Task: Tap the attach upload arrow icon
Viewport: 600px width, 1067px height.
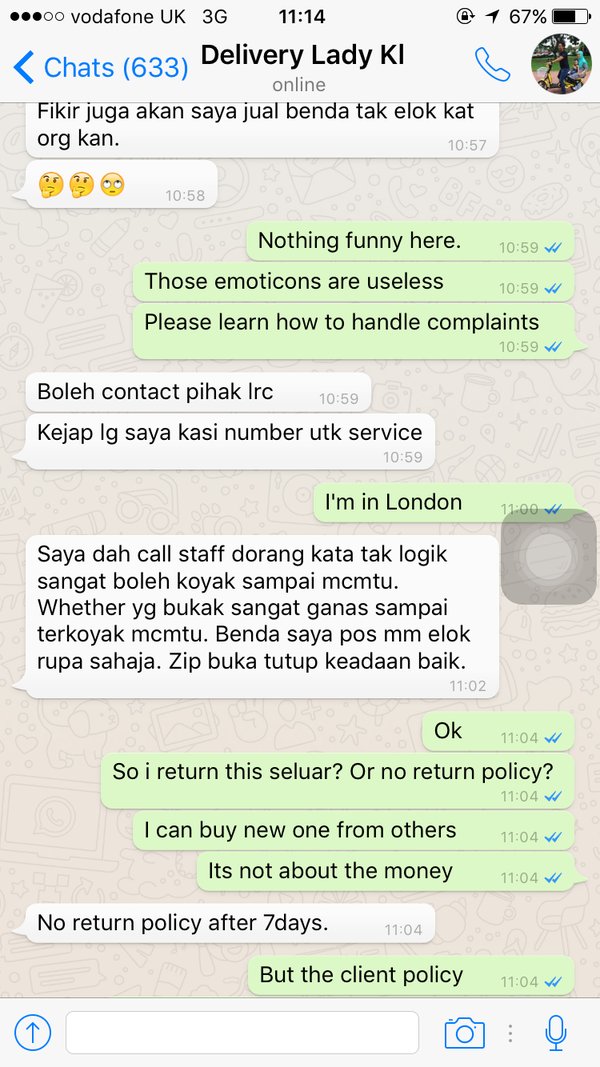Action: (32, 1033)
